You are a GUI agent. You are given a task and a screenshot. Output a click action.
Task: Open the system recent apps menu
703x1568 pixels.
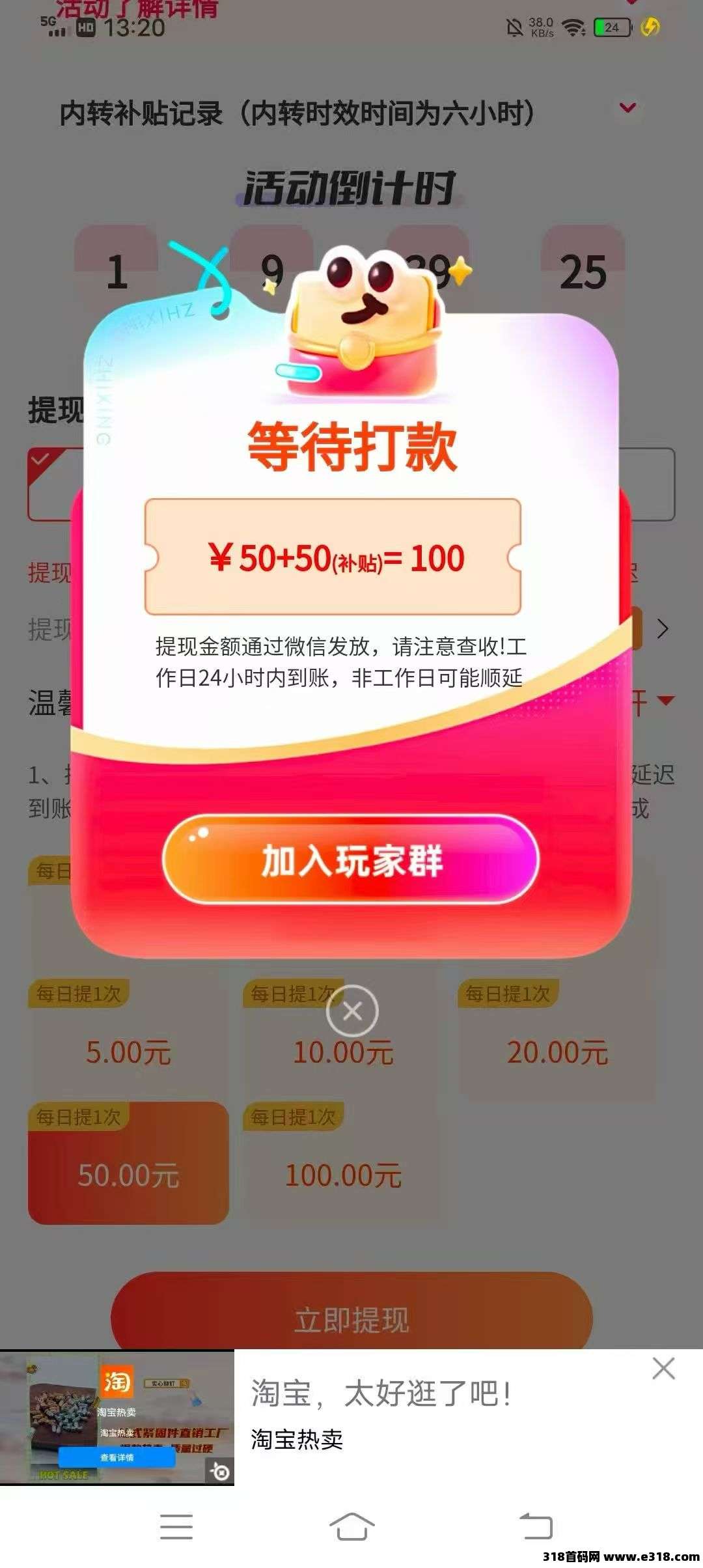pos(176,1526)
